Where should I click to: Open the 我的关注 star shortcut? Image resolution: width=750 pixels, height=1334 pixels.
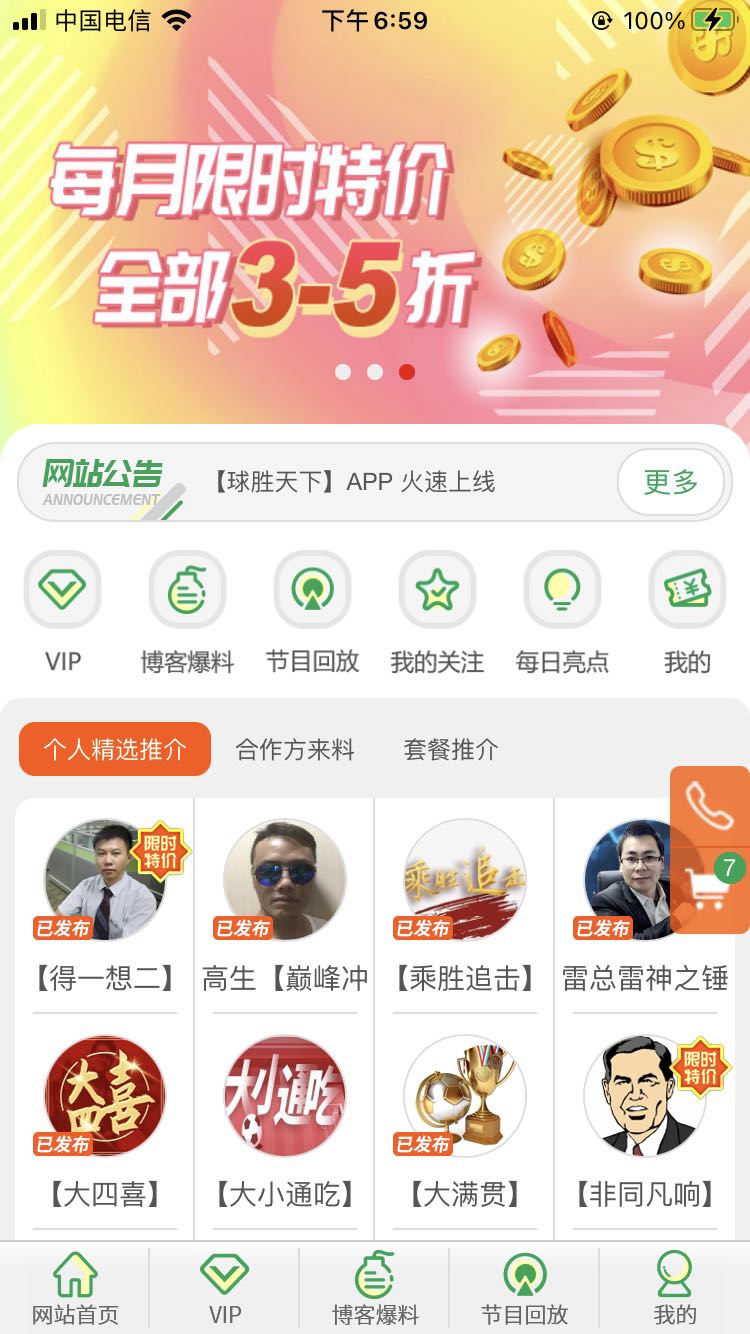(437, 590)
